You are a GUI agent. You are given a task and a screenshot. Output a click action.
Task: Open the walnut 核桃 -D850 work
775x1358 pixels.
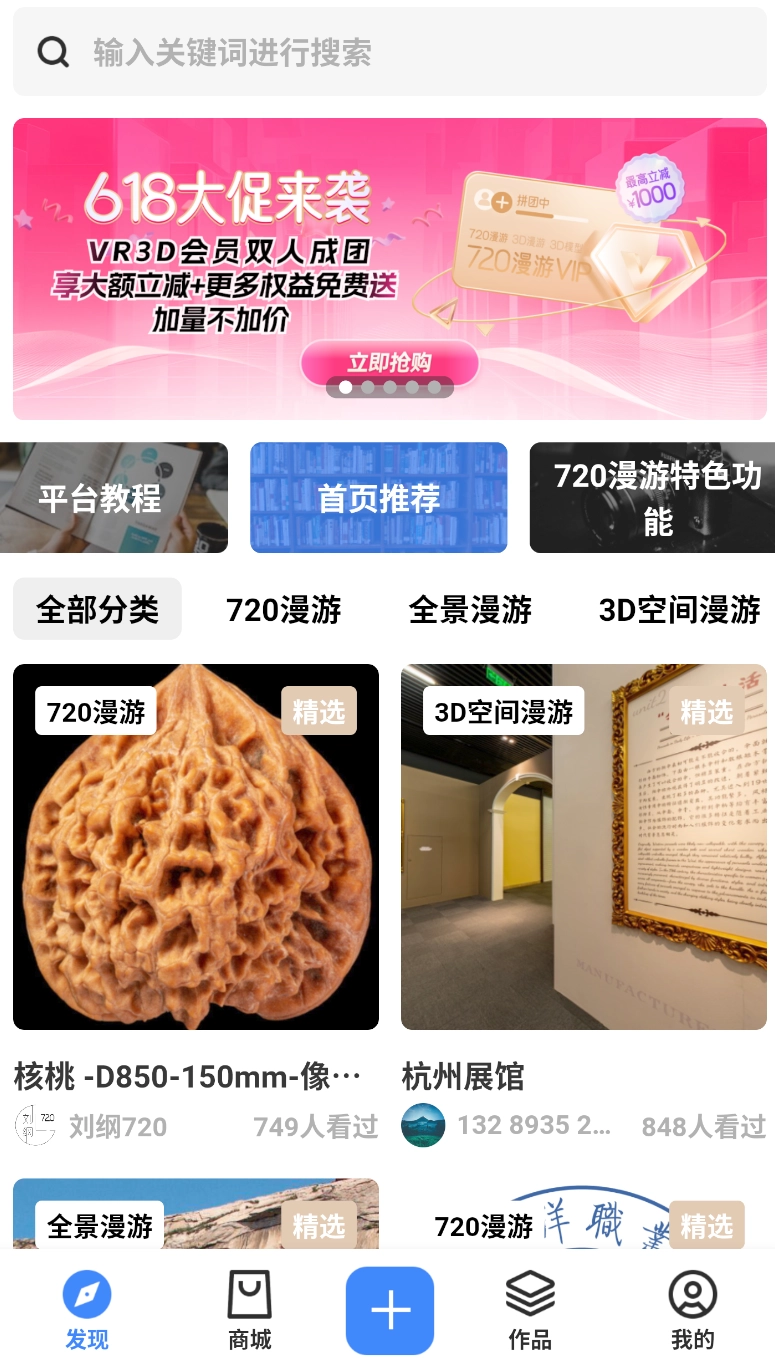(196, 847)
